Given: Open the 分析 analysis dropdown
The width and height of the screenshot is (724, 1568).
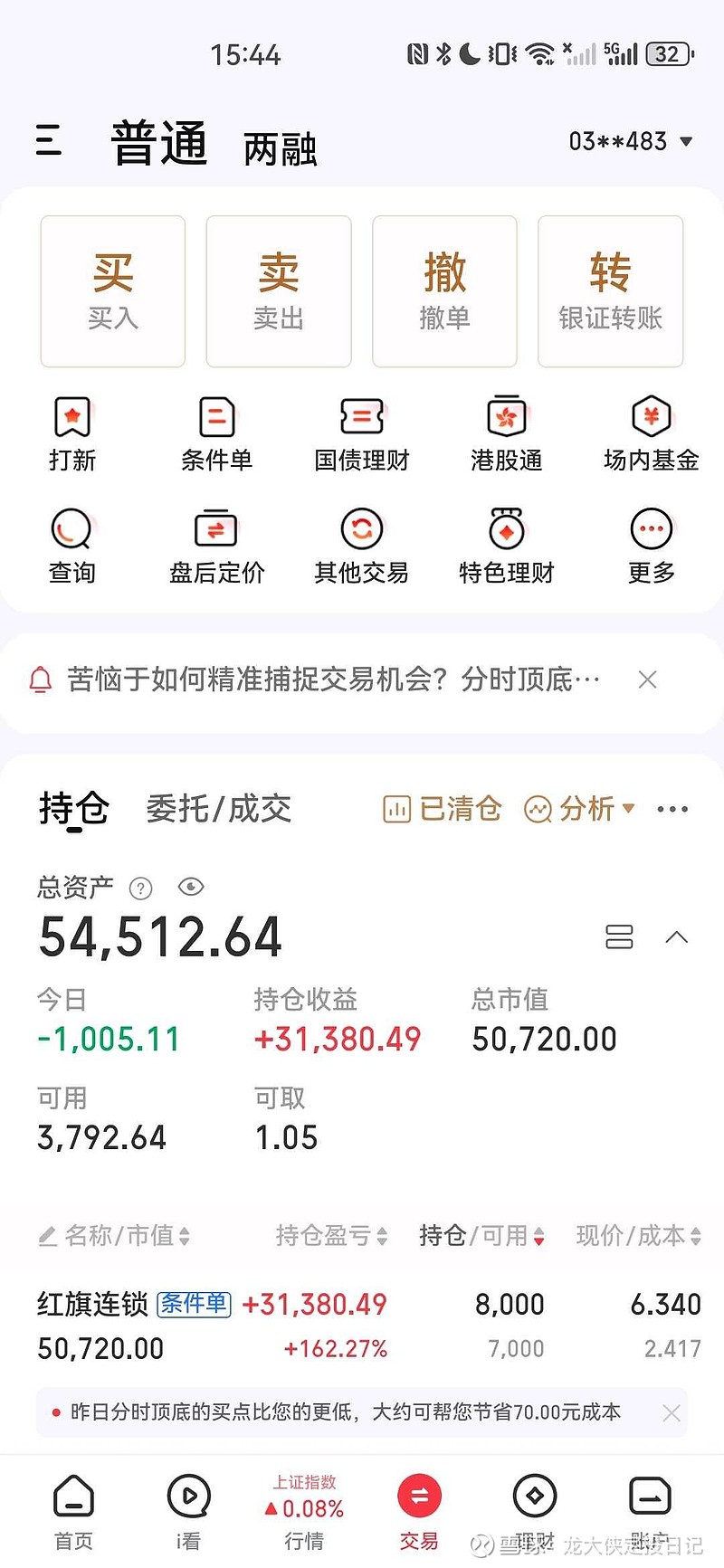Looking at the screenshot, I should point(584,809).
